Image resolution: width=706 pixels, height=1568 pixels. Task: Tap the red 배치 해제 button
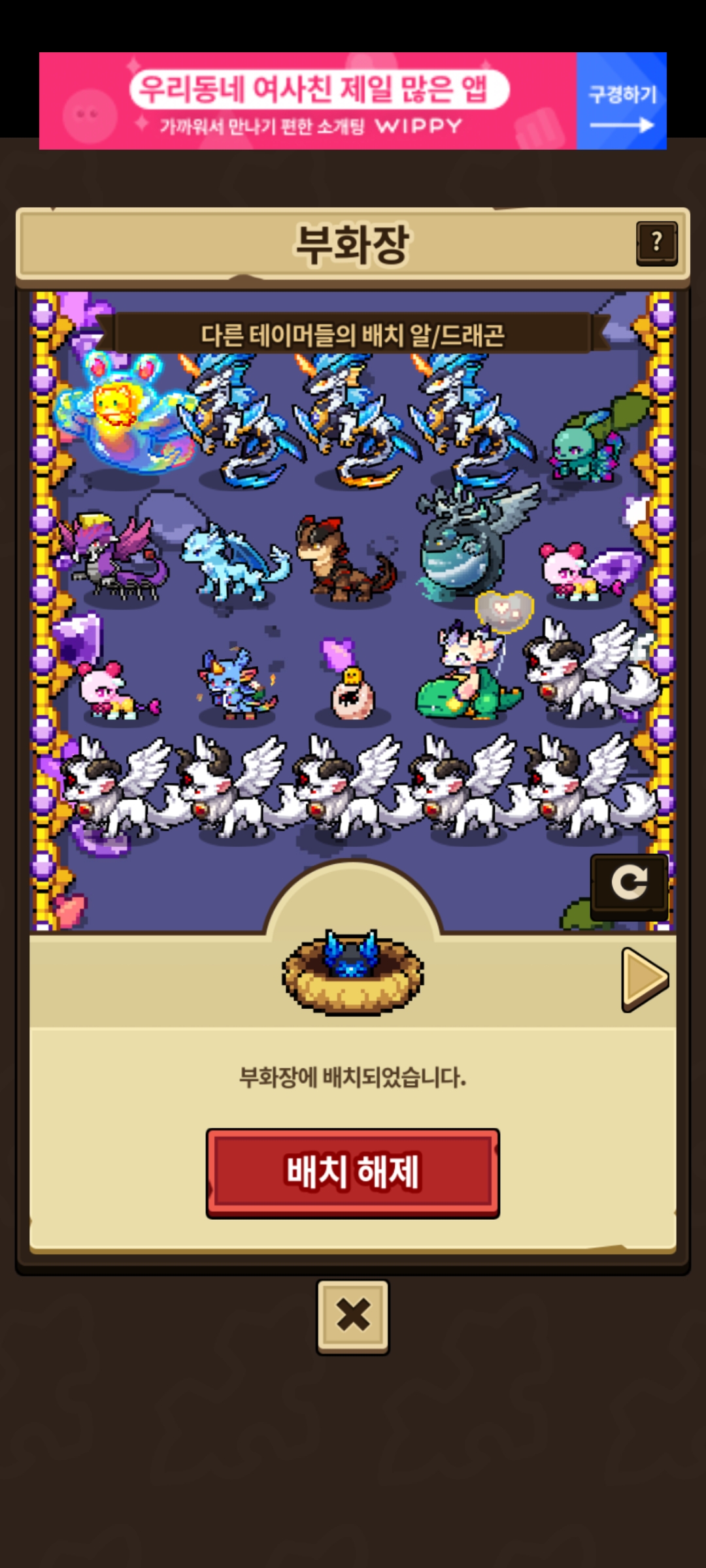tap(353, 1172)
